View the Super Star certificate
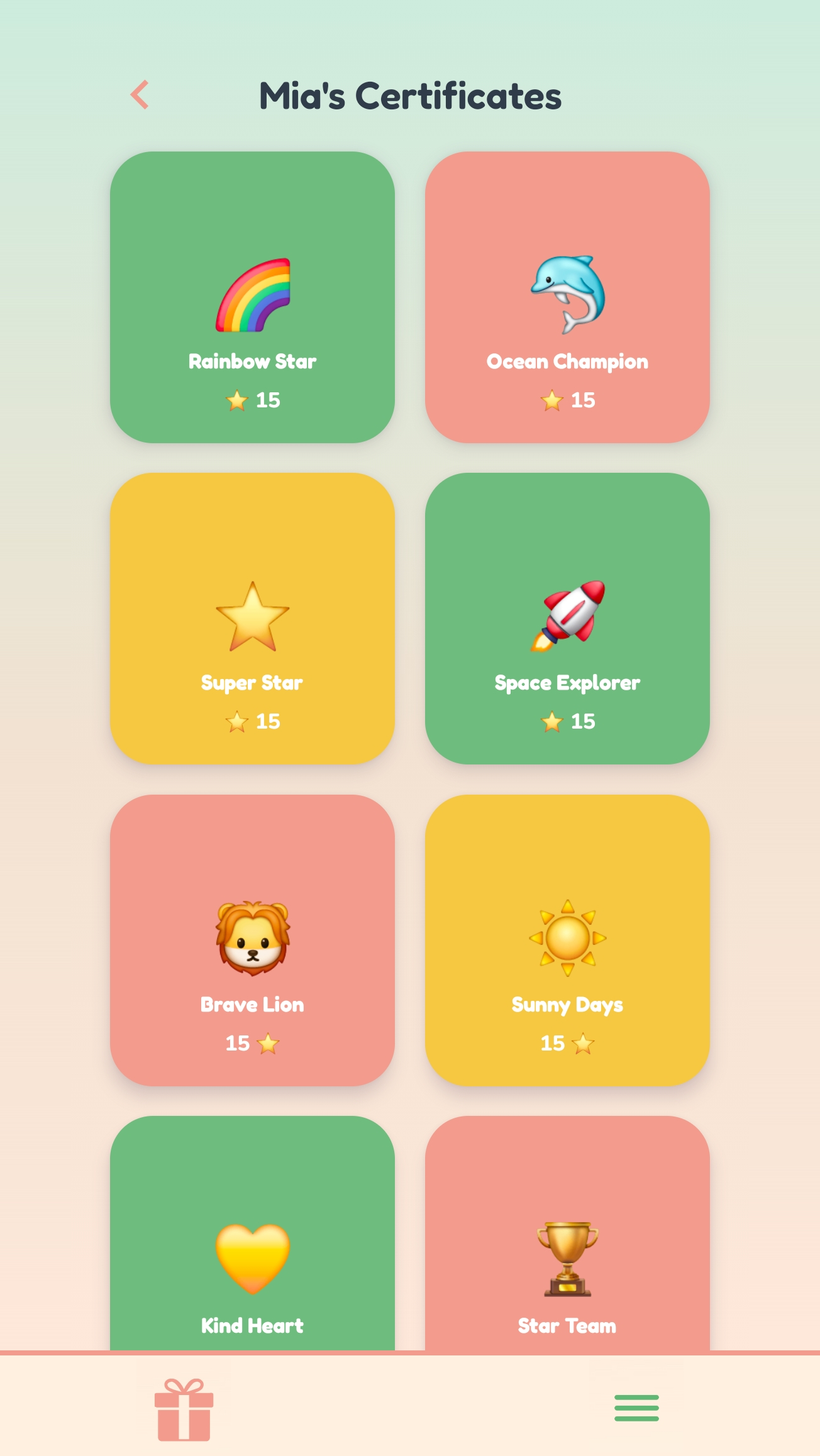Image resolution: width=820 pixels, height=1456 pixels. 252,619
